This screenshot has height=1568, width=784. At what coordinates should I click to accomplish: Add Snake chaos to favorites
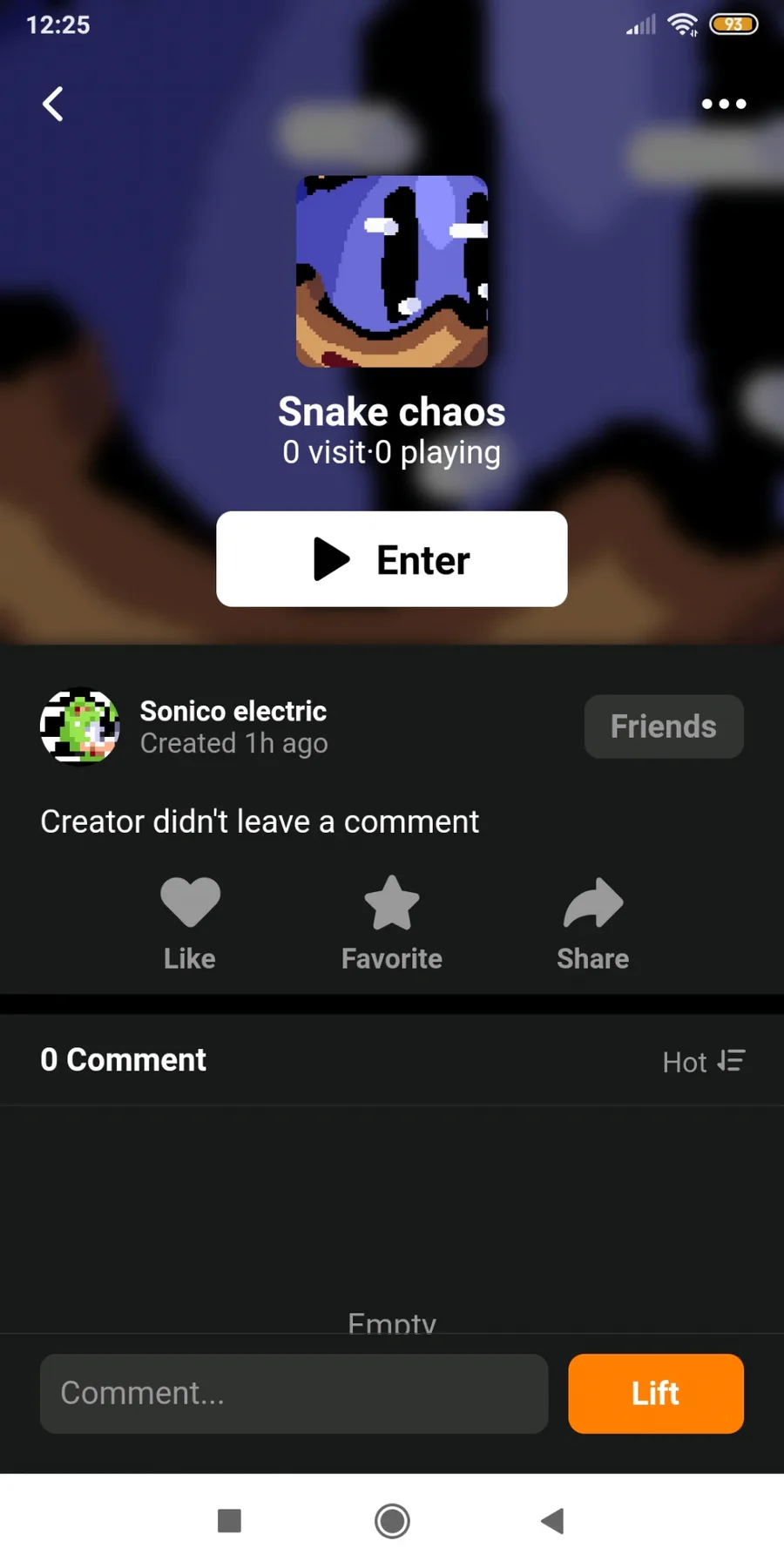coord(392,922)
